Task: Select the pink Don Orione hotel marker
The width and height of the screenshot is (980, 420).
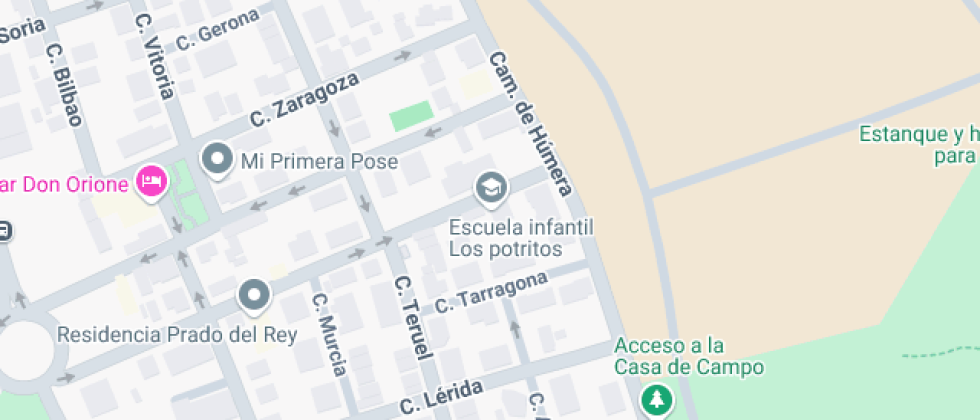Action: point(153,183)
